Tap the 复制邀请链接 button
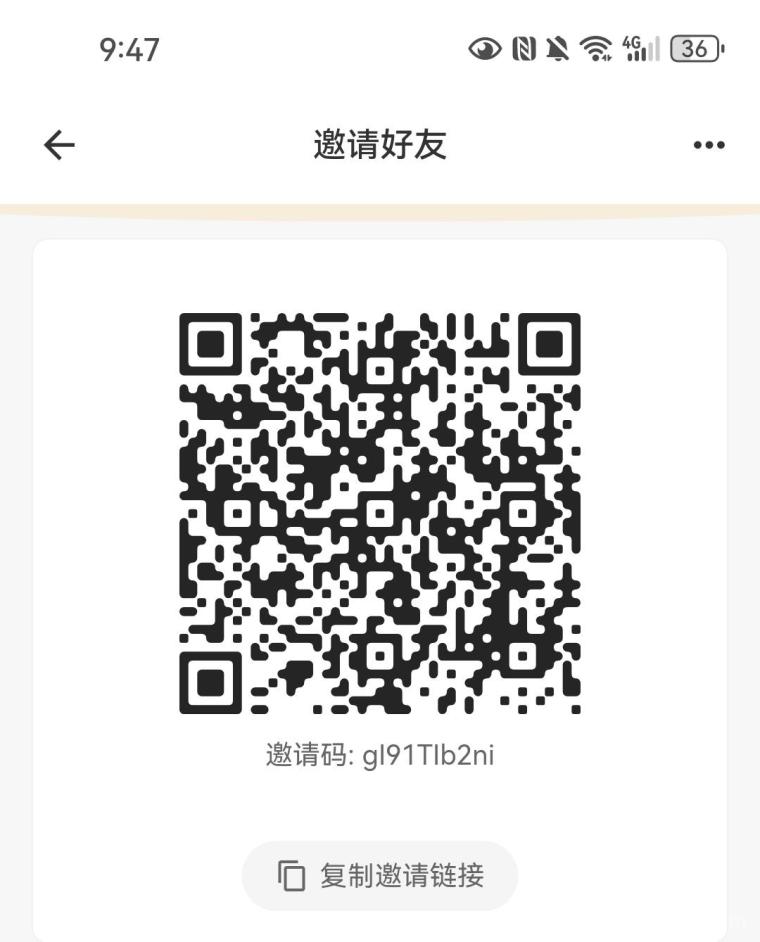The width and height of the screenshot is (760, 942). click(x=380, y=876)
